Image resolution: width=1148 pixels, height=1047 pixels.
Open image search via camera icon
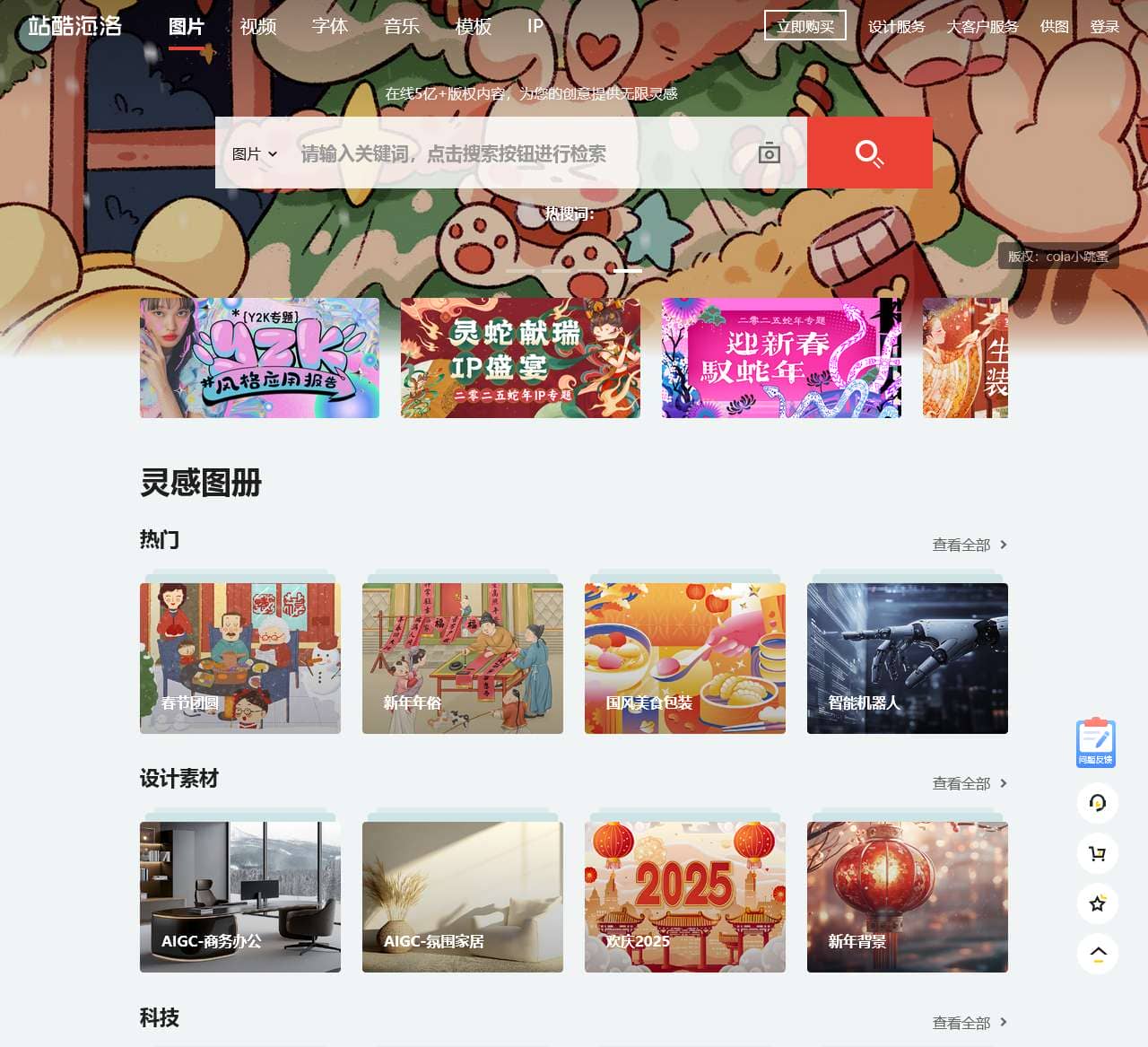pos(769,153)
